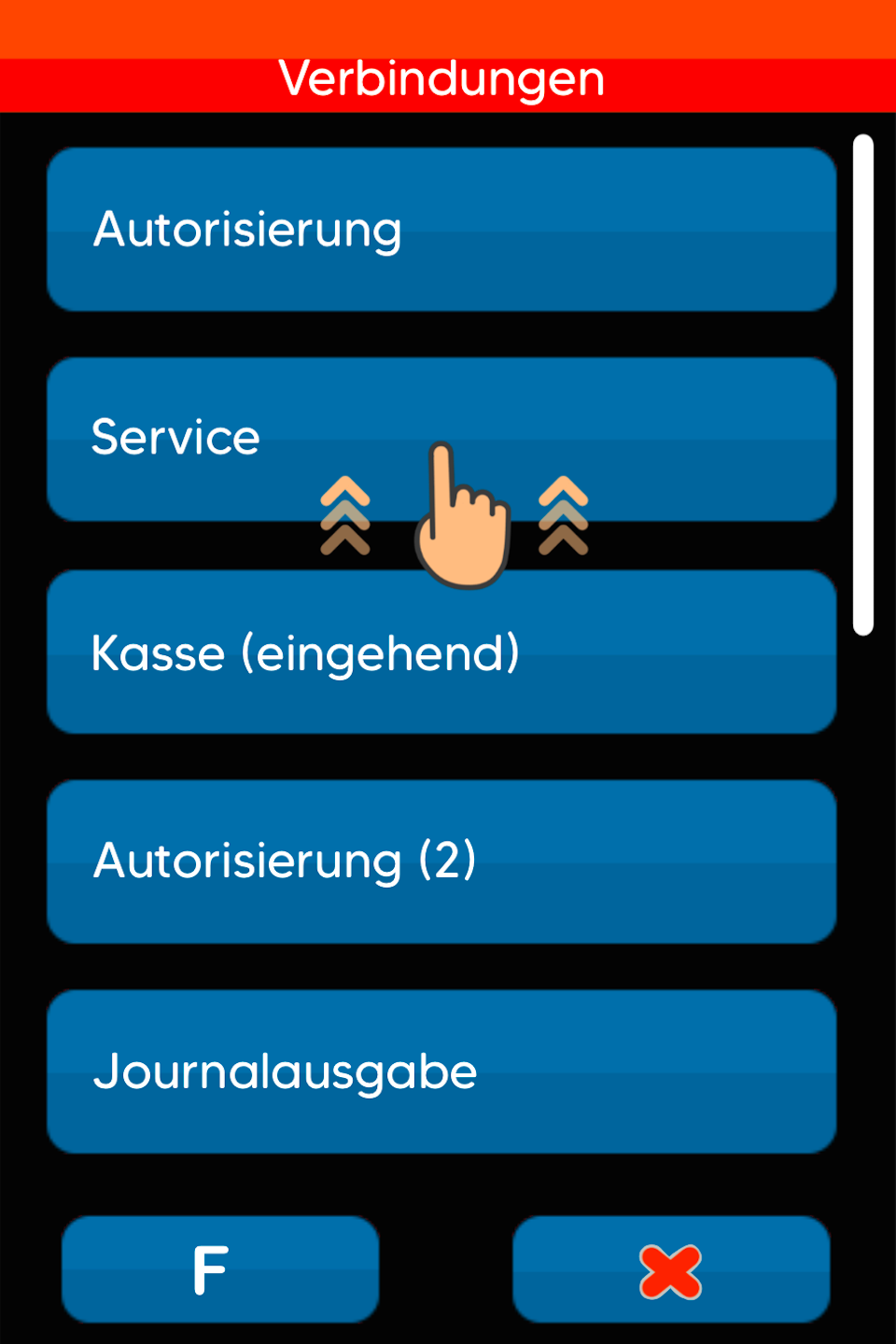
Task: Open the Autorisierung connection entry
Action: click(x=441, y=230)
